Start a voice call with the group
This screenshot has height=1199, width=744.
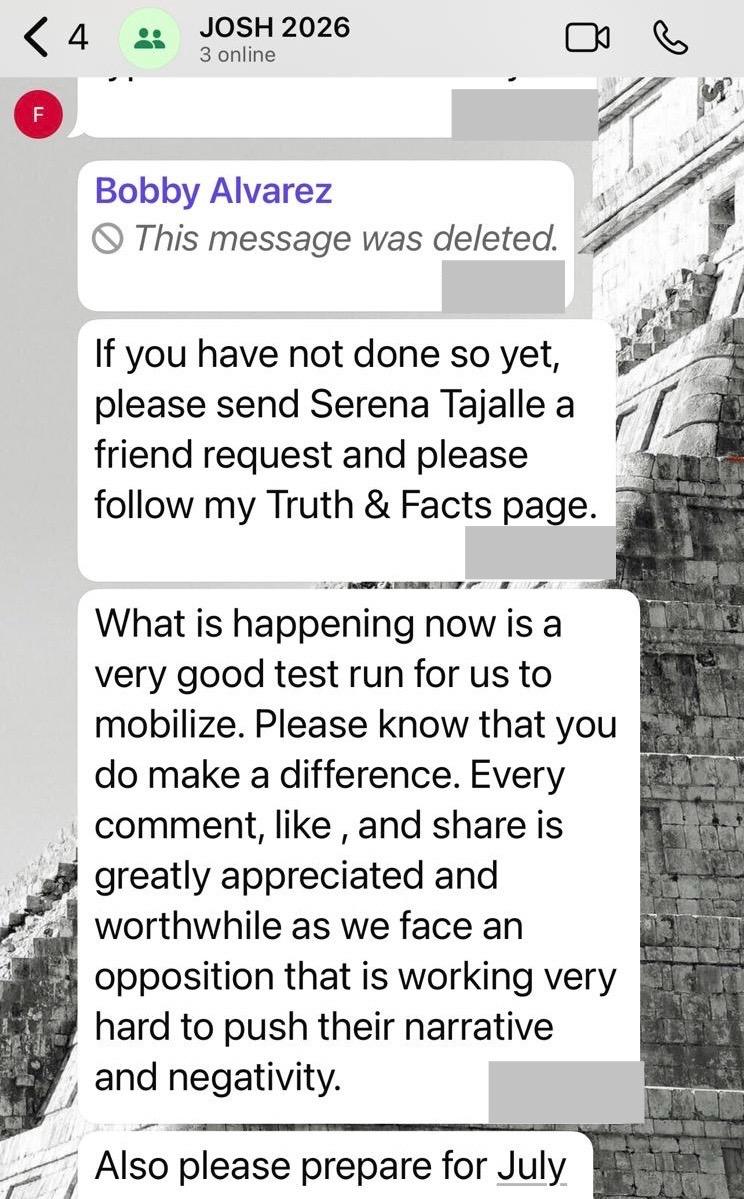(671, 38)
